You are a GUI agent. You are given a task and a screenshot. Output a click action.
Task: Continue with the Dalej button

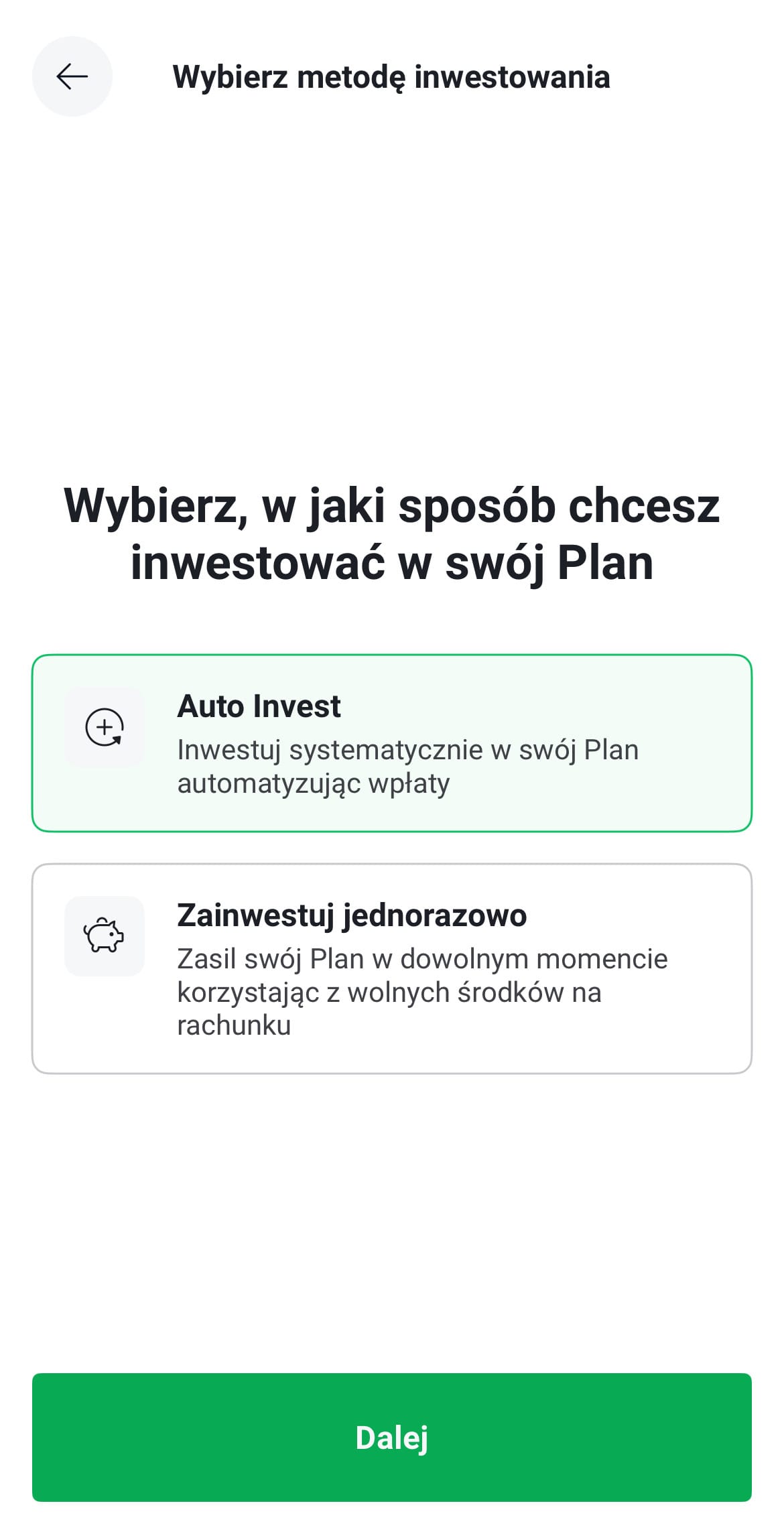coord(392,1437)
